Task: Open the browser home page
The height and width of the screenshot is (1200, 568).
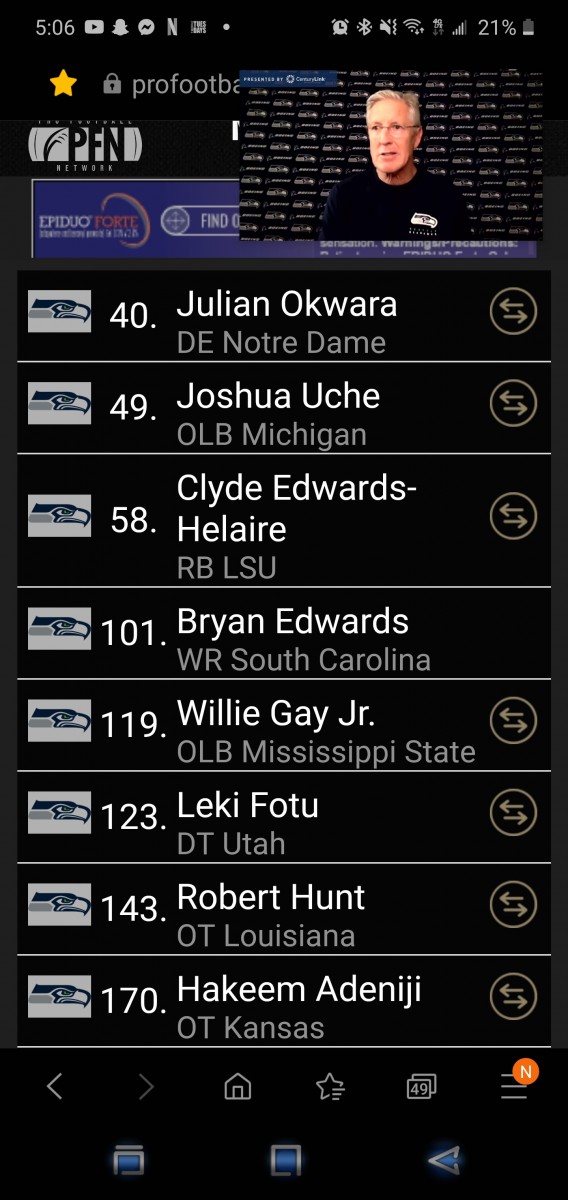Action: [238, 1086]
